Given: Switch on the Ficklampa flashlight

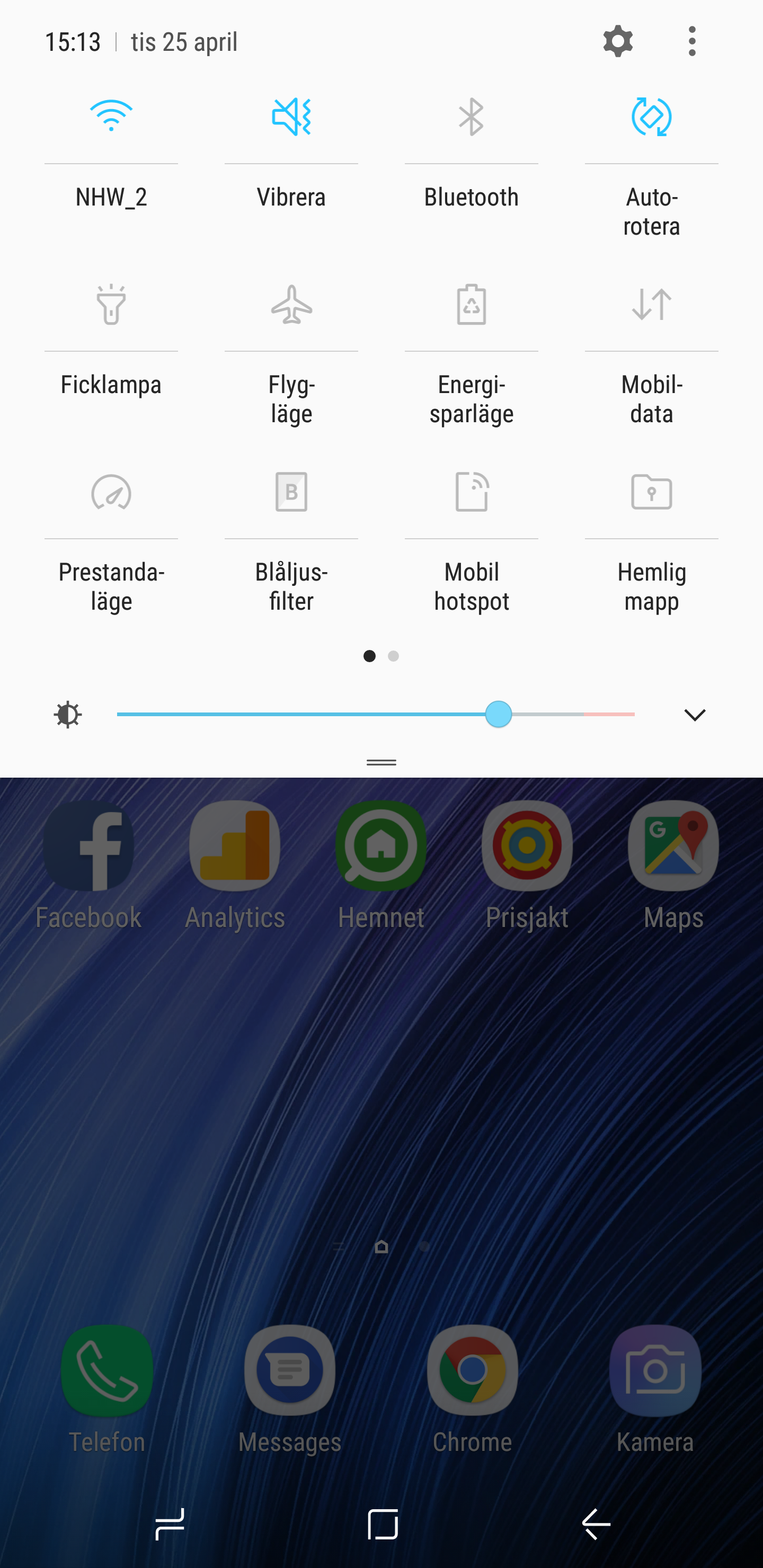Looking at the screenshot, I should coord(111,304).
